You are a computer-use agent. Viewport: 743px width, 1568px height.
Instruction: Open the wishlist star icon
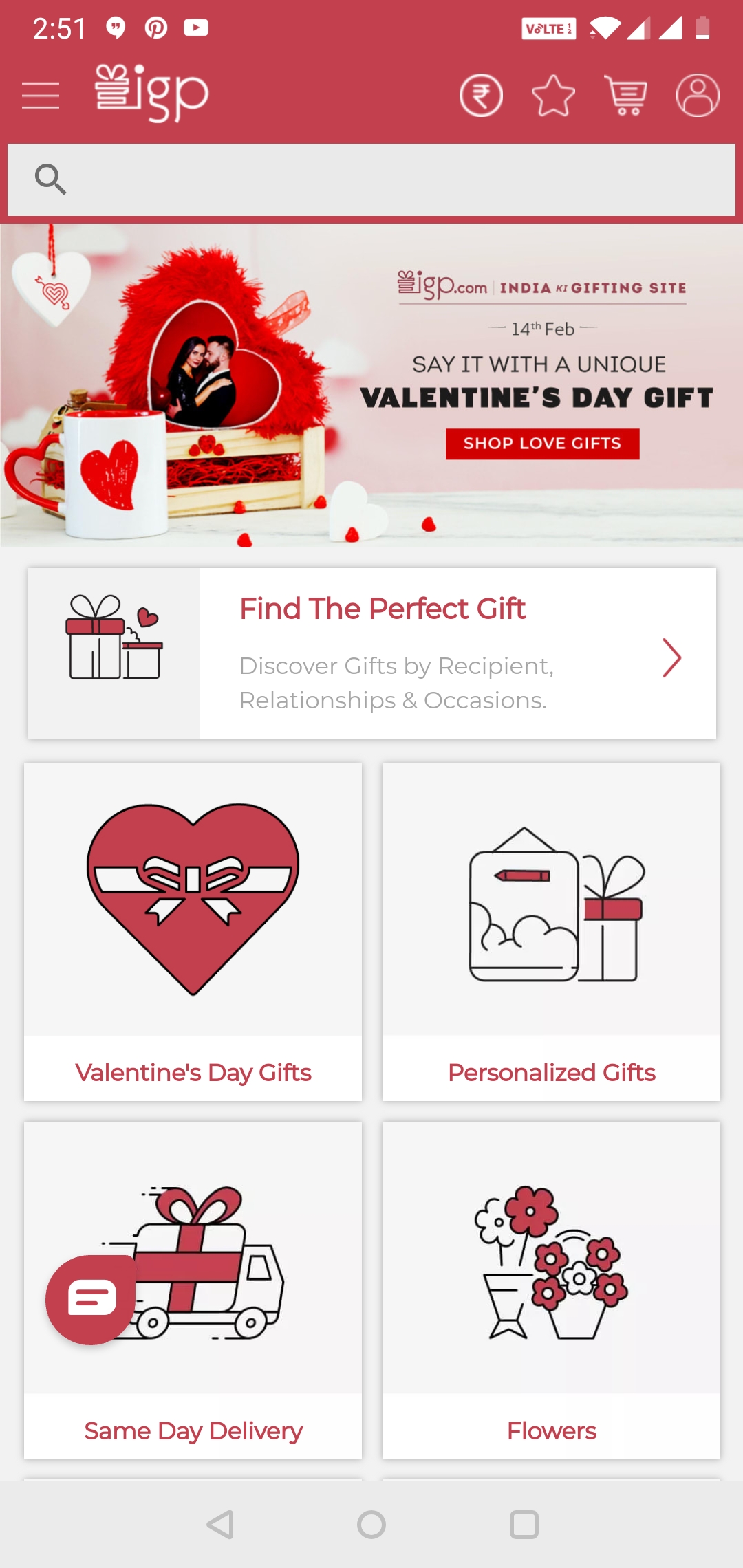(x=553, y=95)
